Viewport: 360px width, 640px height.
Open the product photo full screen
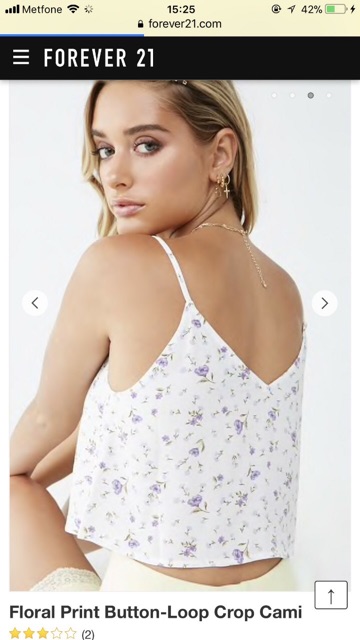180,335
